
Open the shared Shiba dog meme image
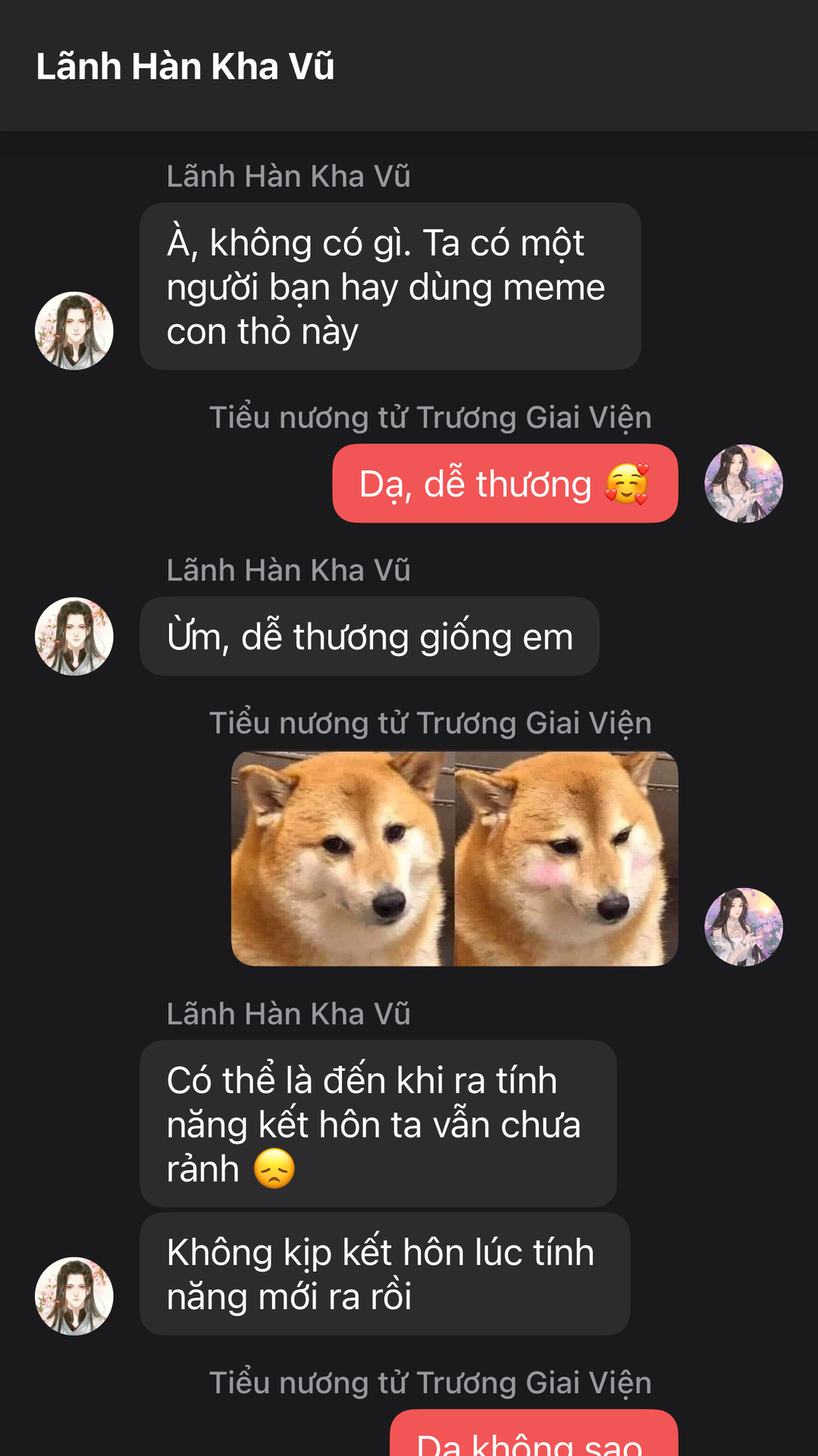click(x=454, y=858)
